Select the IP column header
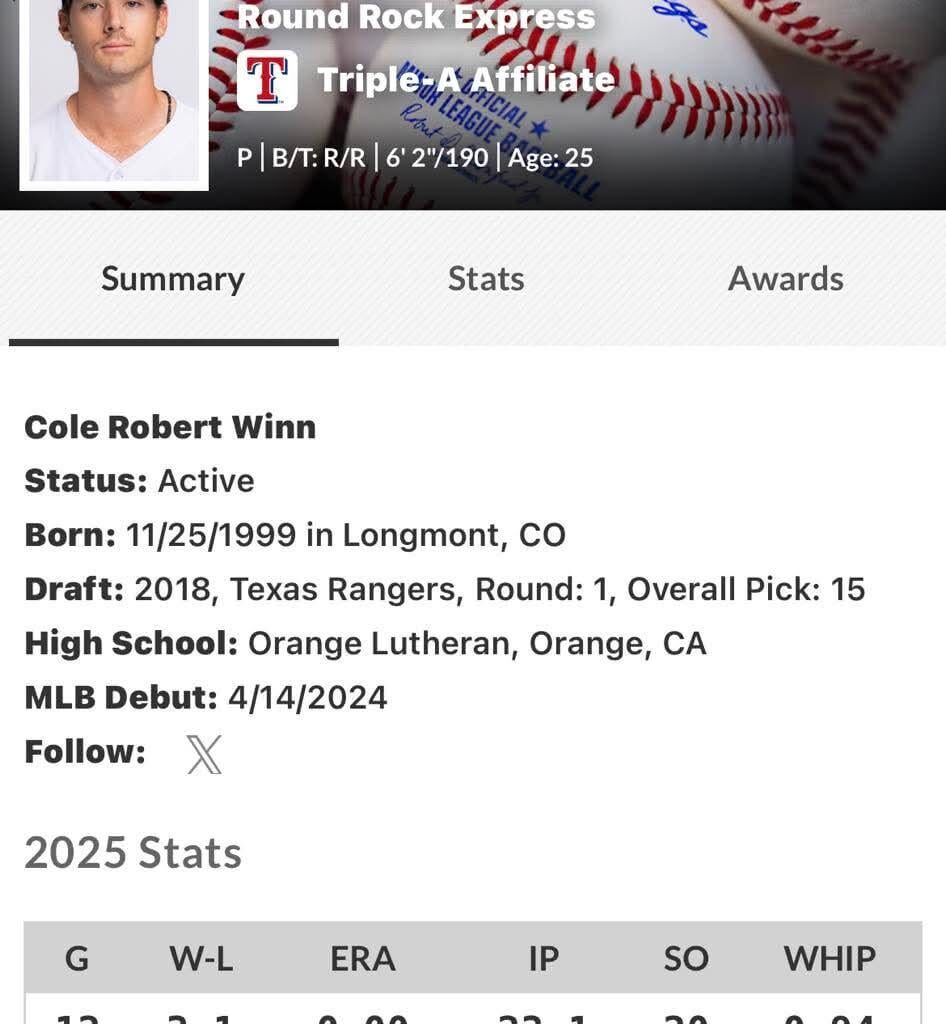Viewport: 946px width, 1024px height. 542,958
